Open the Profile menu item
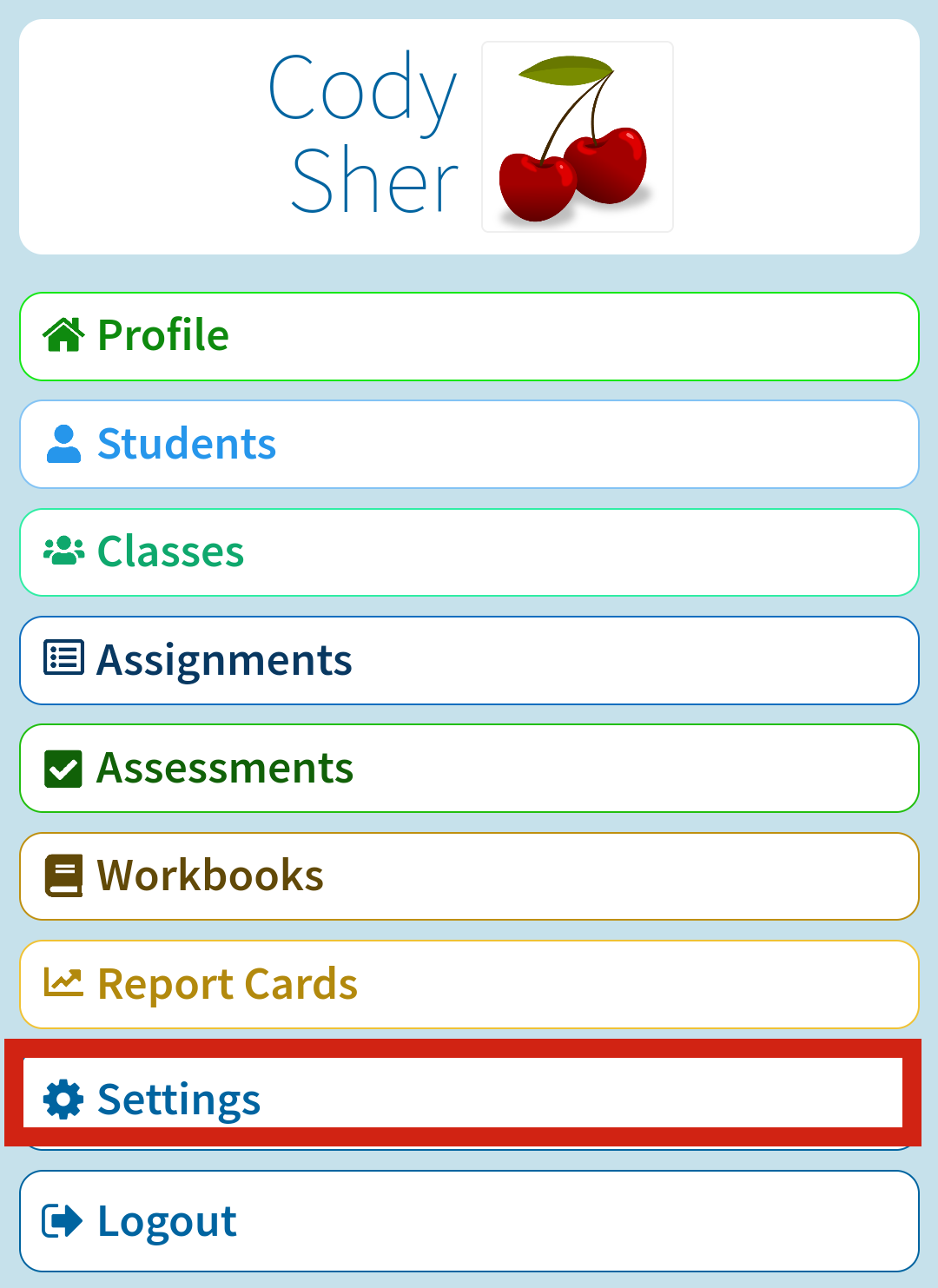938x1288 pixels. coord(469,337)
